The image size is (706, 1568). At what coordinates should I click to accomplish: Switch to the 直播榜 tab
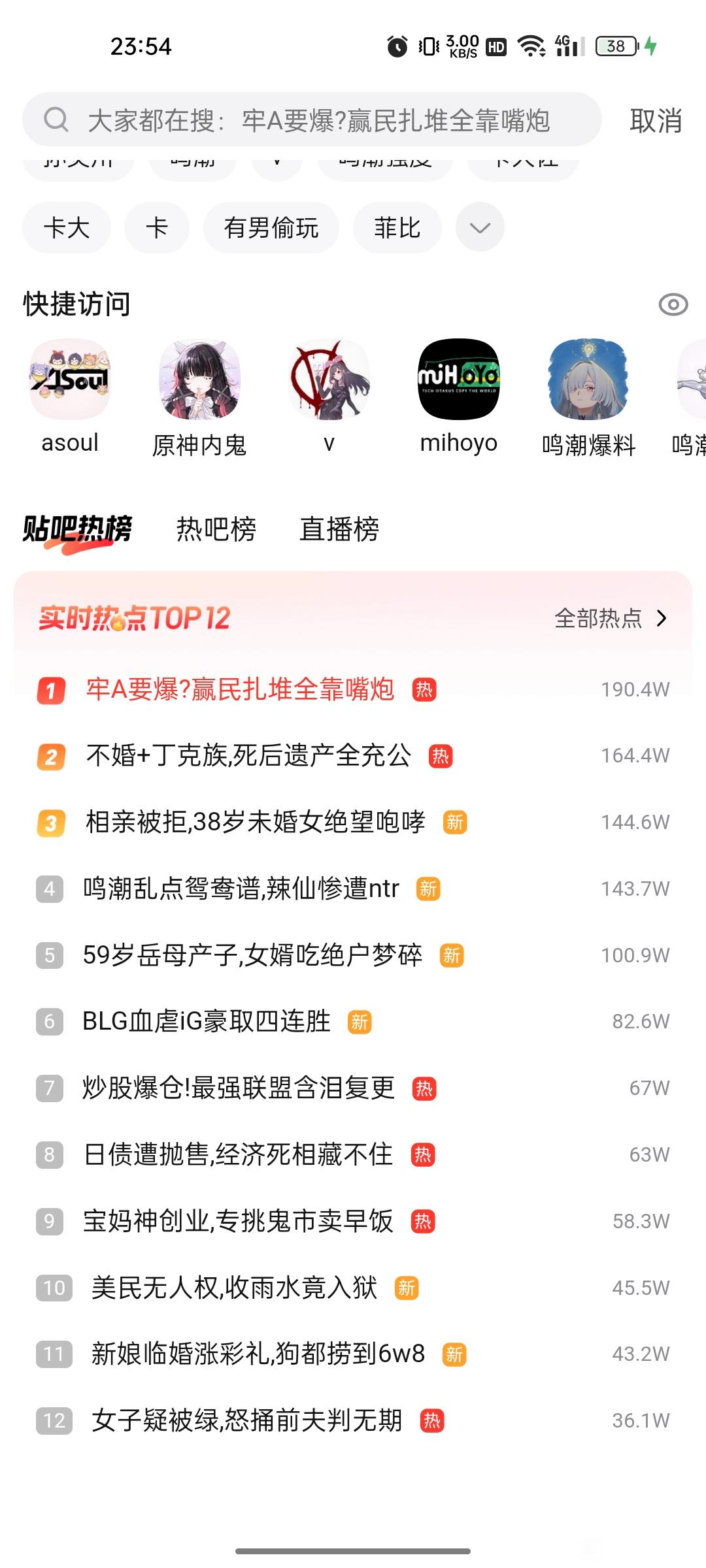pyautogui.click(x=339, y=529)
